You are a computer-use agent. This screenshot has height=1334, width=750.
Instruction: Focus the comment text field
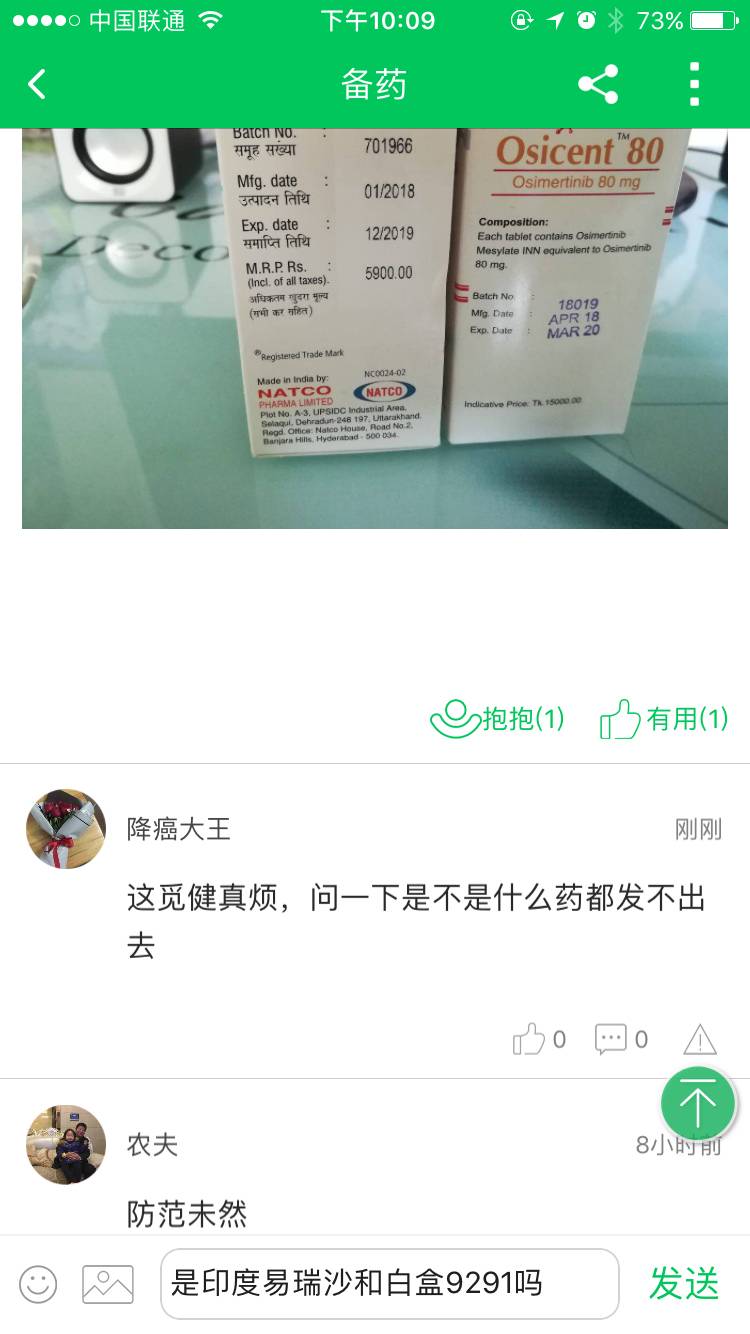[390, 1284]
